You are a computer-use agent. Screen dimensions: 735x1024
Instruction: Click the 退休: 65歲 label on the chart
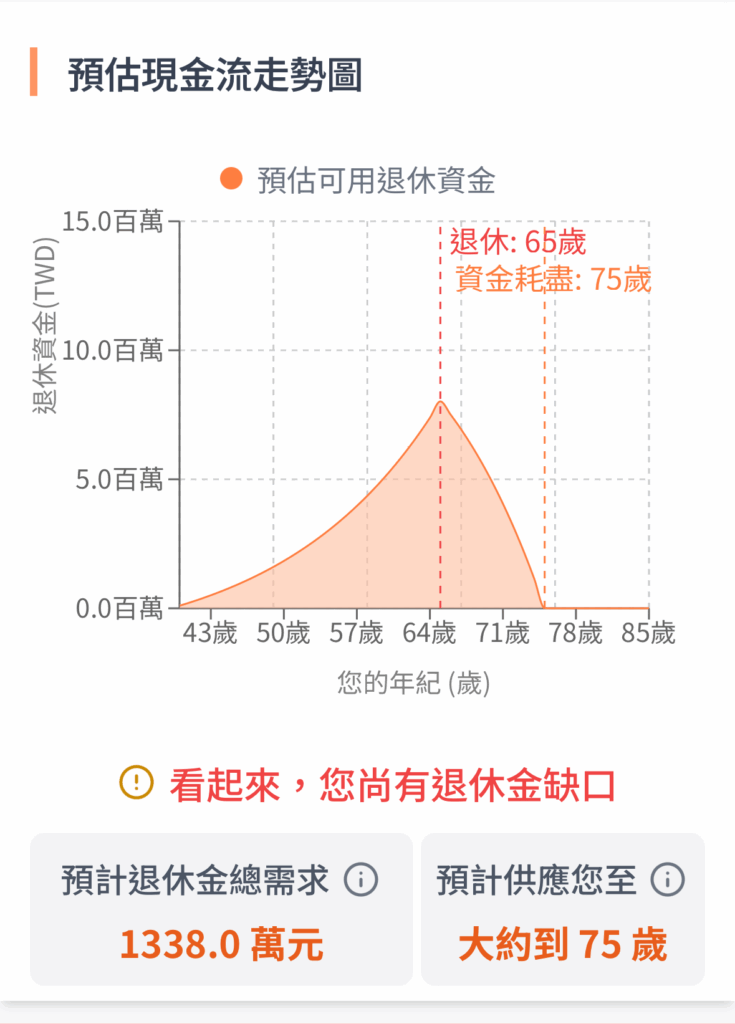518,243
